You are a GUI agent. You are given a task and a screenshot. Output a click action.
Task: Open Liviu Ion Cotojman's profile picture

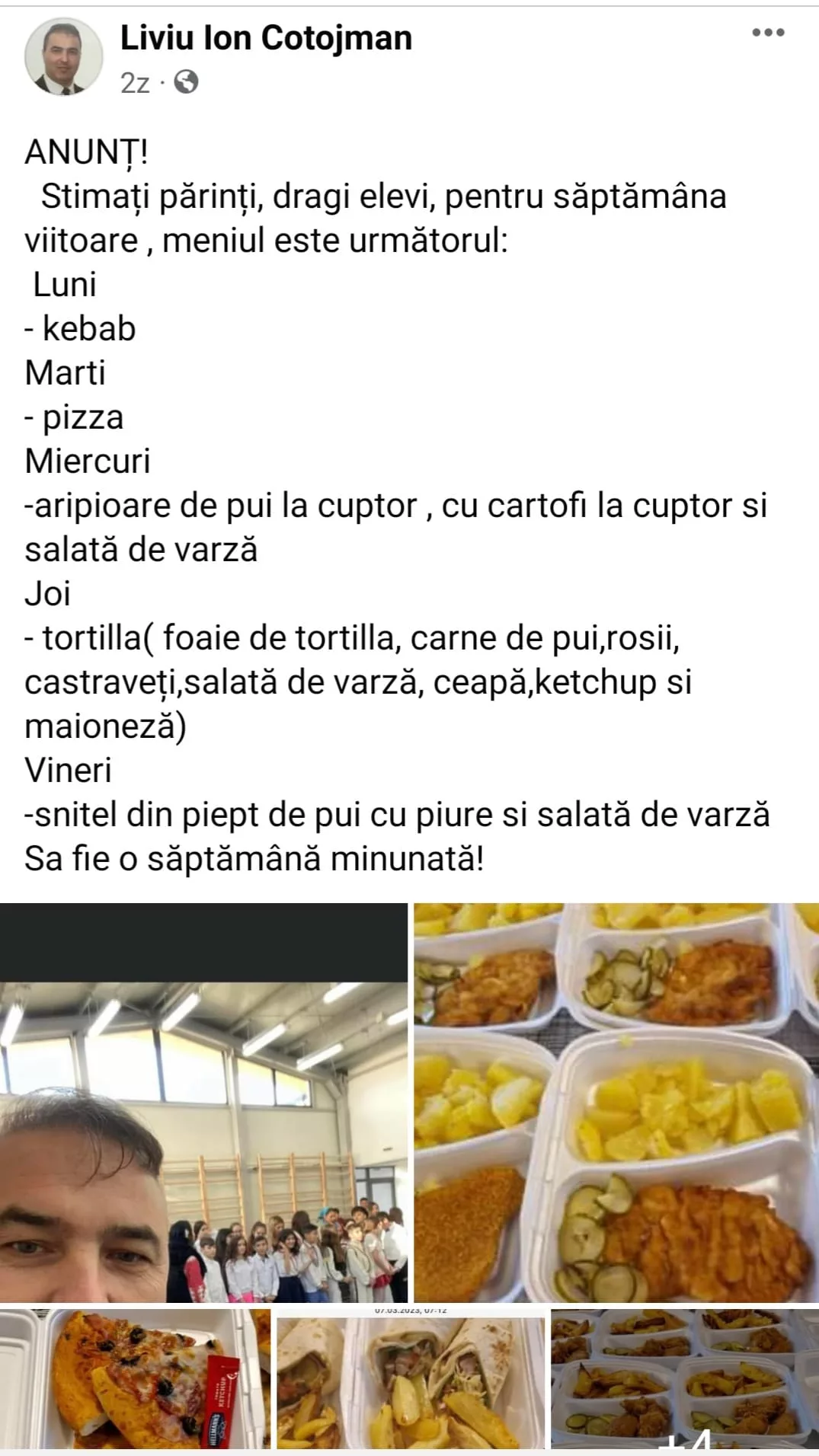[63, 57]
